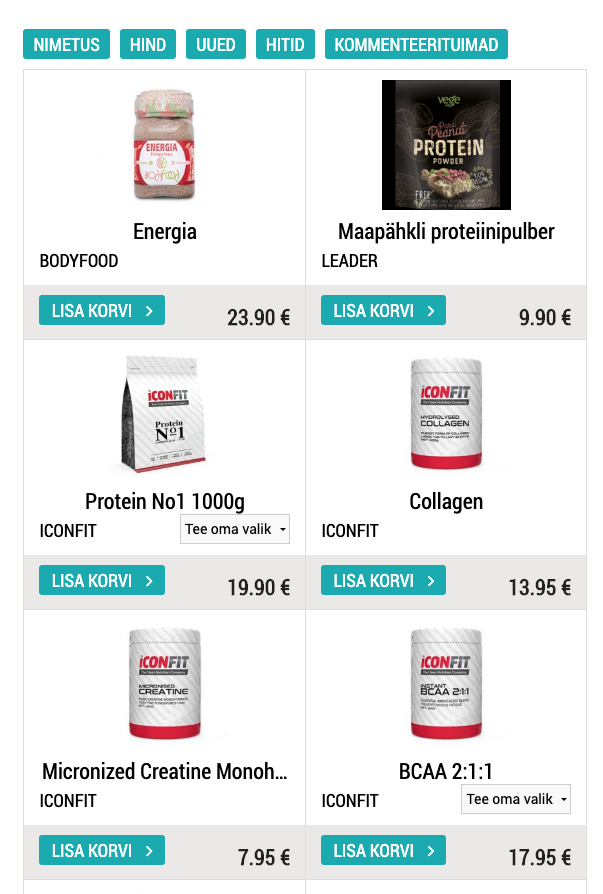
Task: Open the Protein No1 1000g product
Action: tap(165, 501)
